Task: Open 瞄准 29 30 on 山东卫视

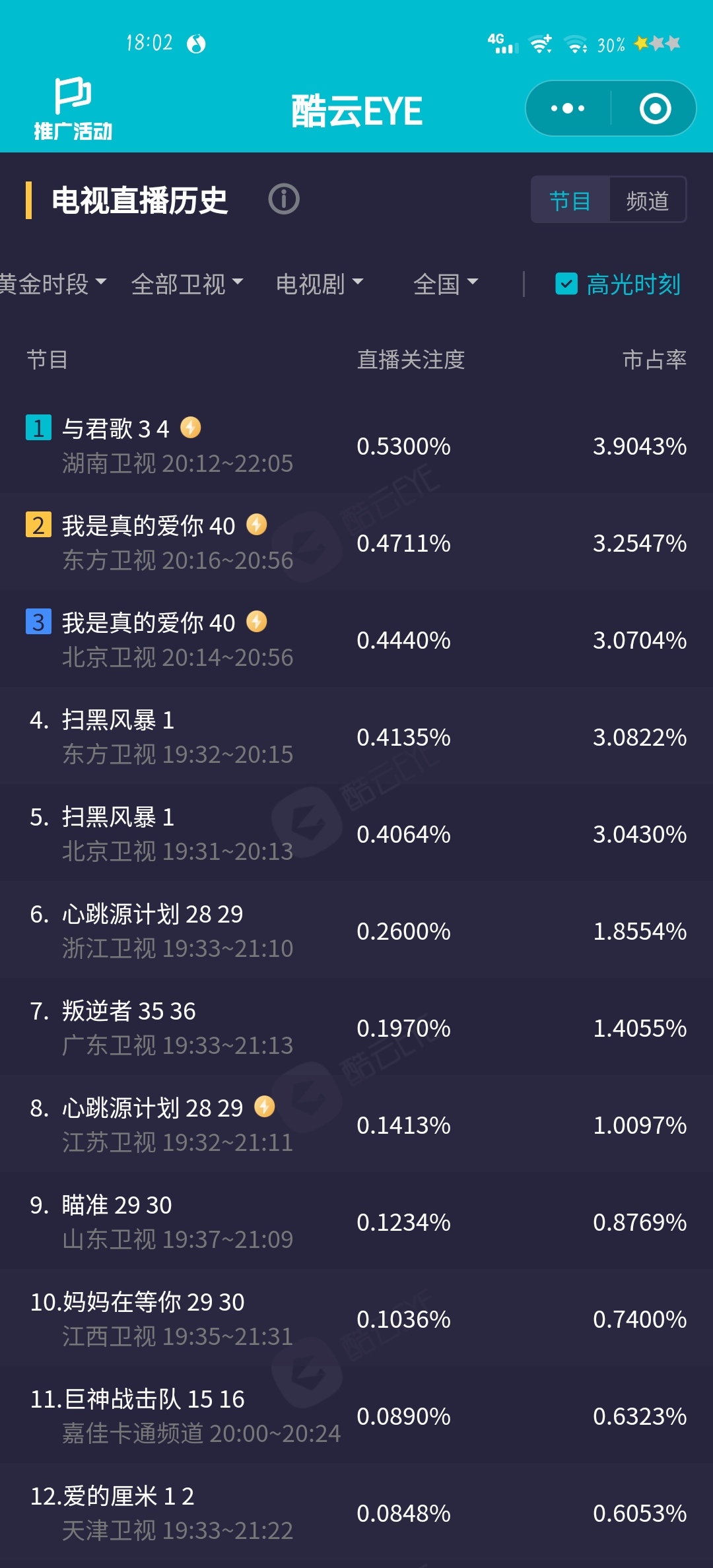Action: click(x=356, y=1222)
